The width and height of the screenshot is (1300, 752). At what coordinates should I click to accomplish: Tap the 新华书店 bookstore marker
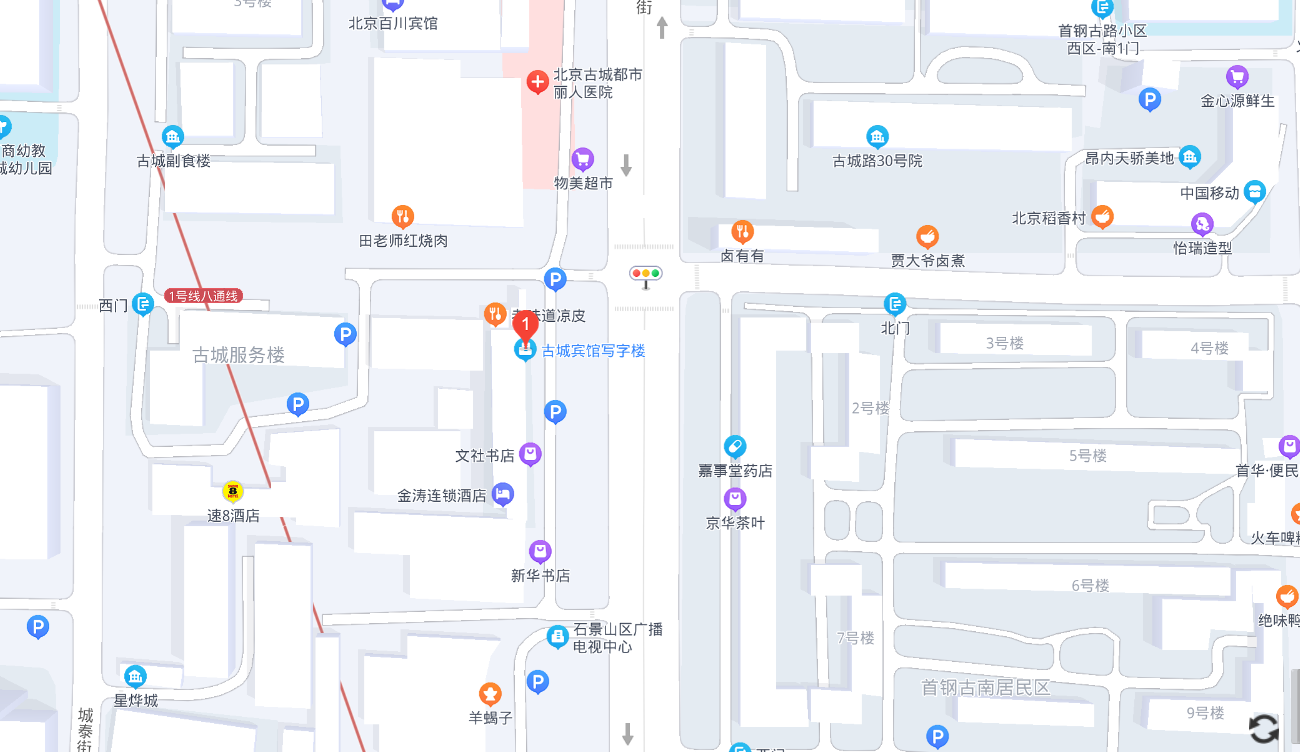pos(540,552)
